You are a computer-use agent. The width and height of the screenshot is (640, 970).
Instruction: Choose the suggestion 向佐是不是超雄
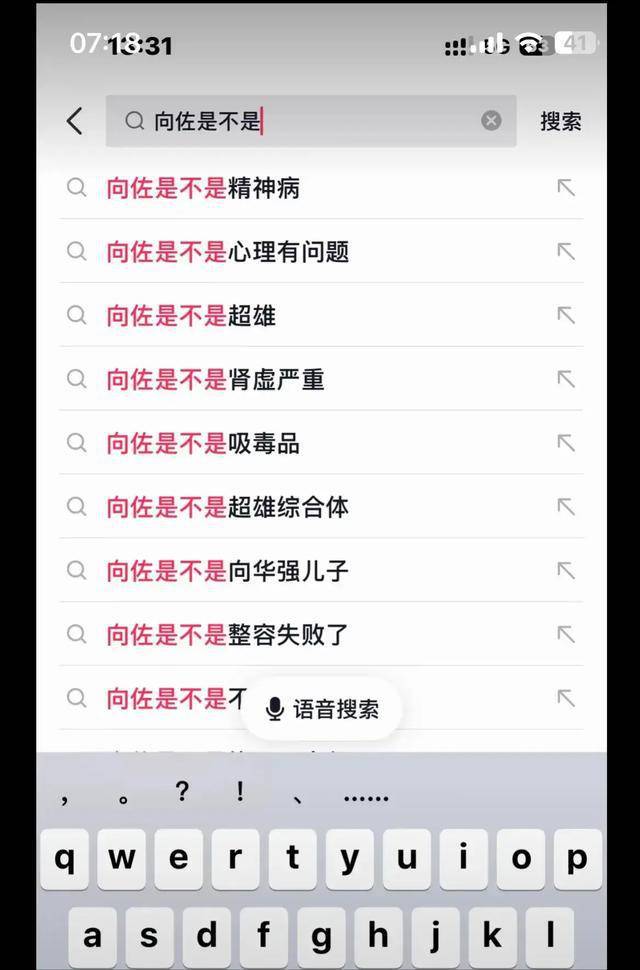tap(191, 315)
